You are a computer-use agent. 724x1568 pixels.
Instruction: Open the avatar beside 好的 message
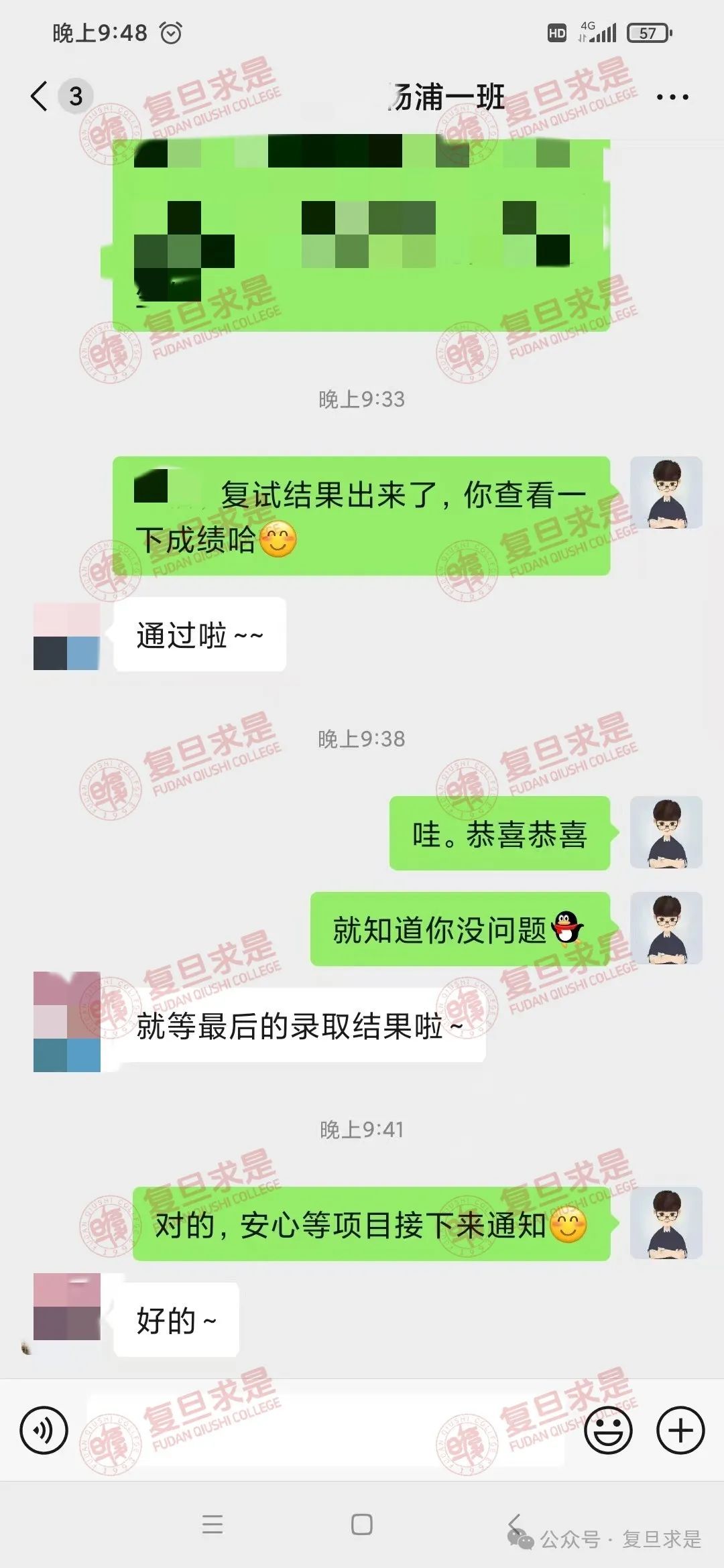(66, 1307)
